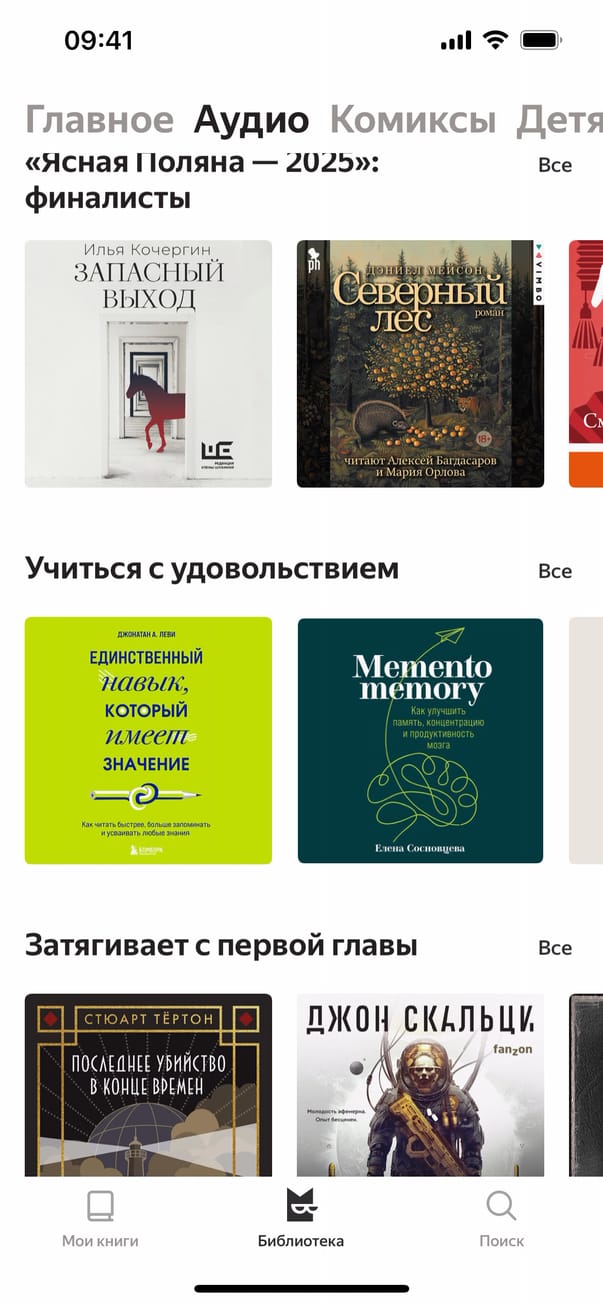Screen dimensions: 603x1305
Task: Select the Аудио top tab
Action: coord(251,120)
